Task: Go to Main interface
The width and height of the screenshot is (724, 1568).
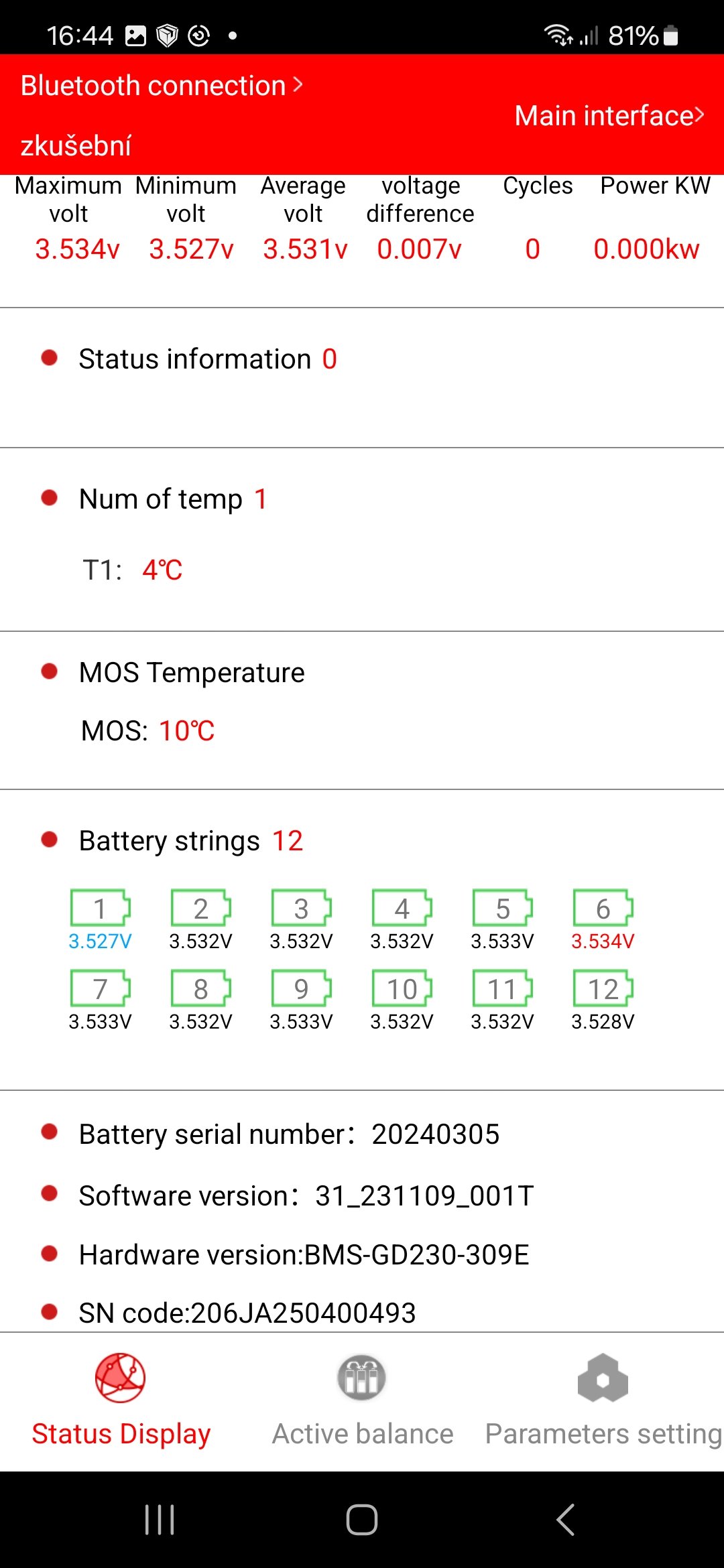Action: 609,115
